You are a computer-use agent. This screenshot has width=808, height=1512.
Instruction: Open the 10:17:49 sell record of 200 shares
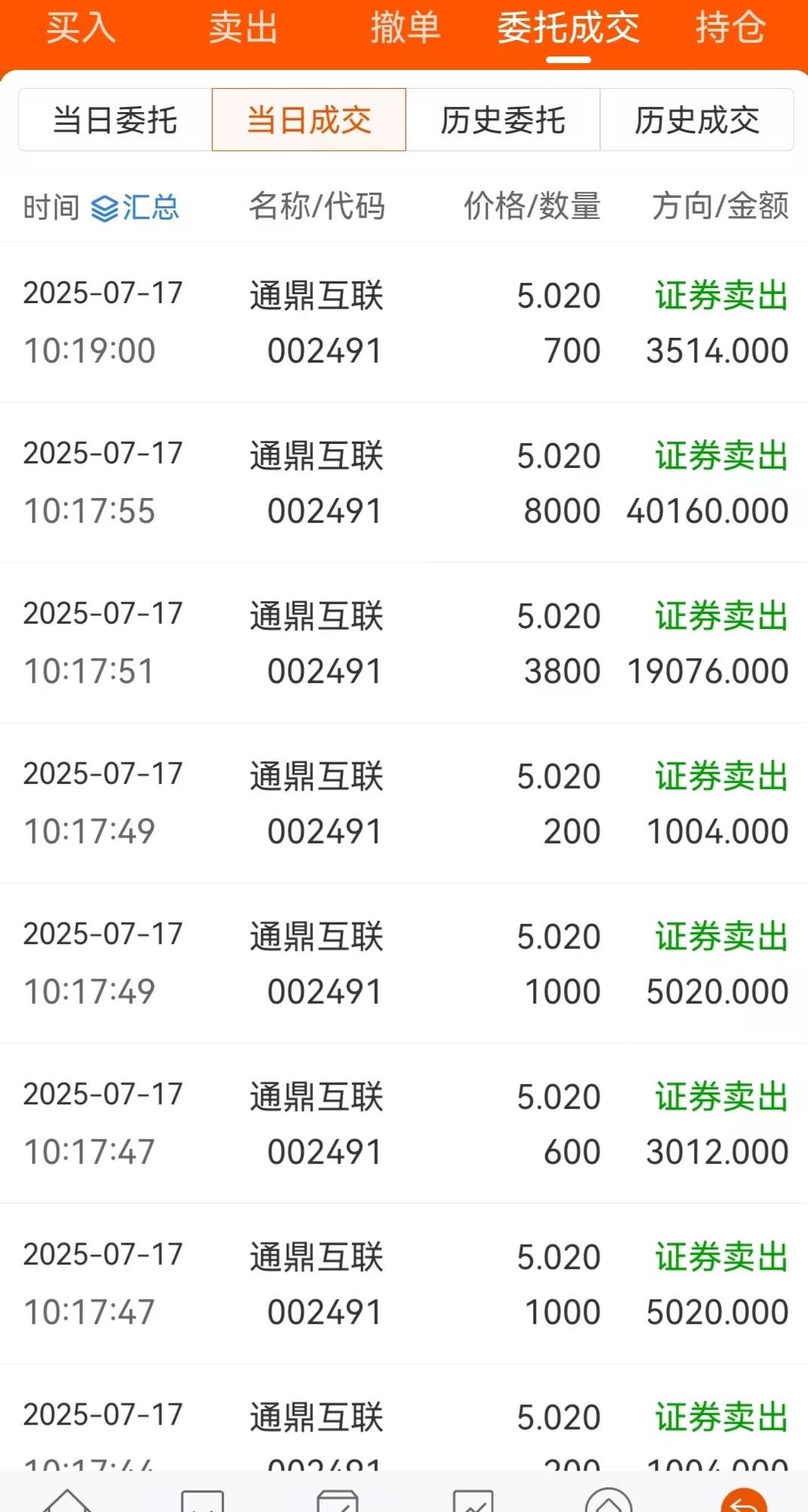[x=404, y=803]
